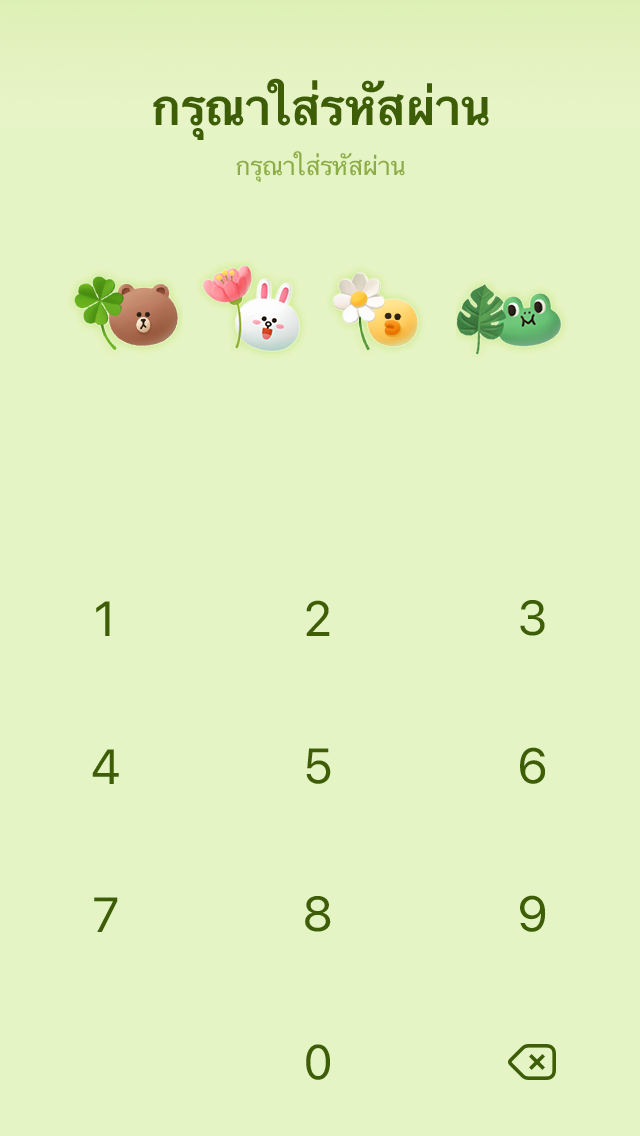Tap the number 8 key
The width and height of the screenshot is (640, 1136).
coord(318,915)
